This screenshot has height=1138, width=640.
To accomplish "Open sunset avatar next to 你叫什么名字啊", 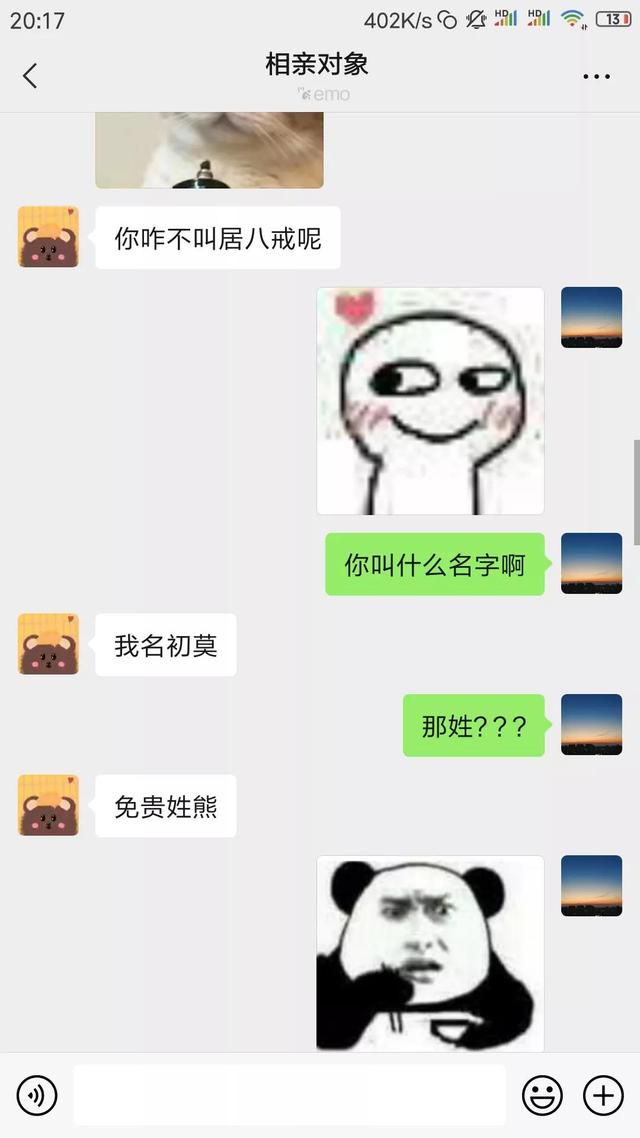I will click(591, 563).
